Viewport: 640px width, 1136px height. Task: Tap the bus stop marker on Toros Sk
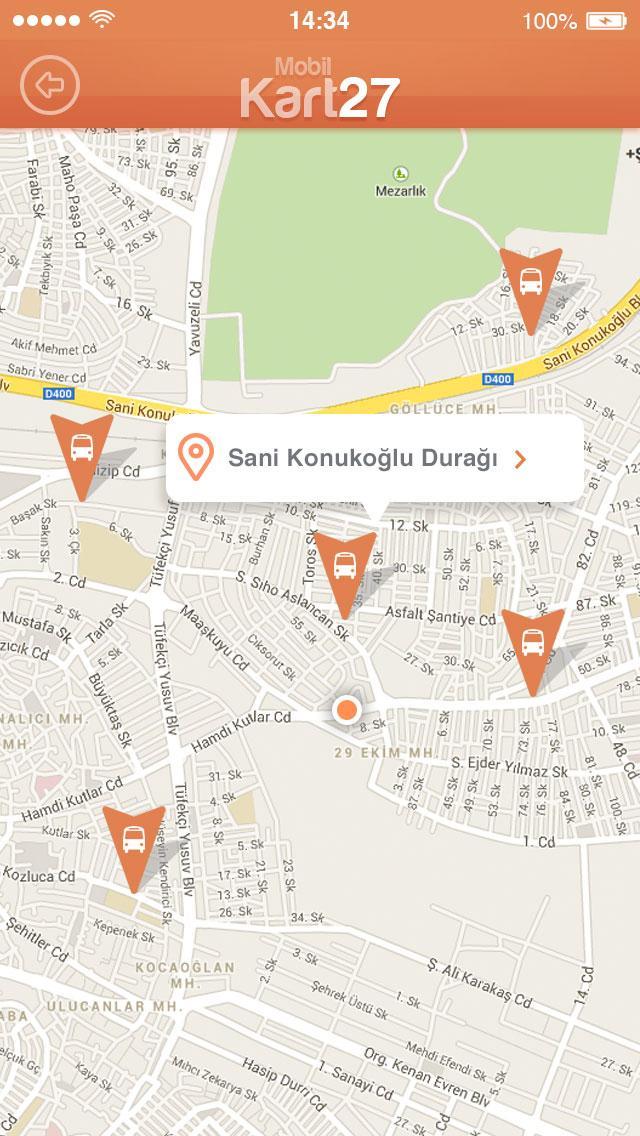coord(344,567)
